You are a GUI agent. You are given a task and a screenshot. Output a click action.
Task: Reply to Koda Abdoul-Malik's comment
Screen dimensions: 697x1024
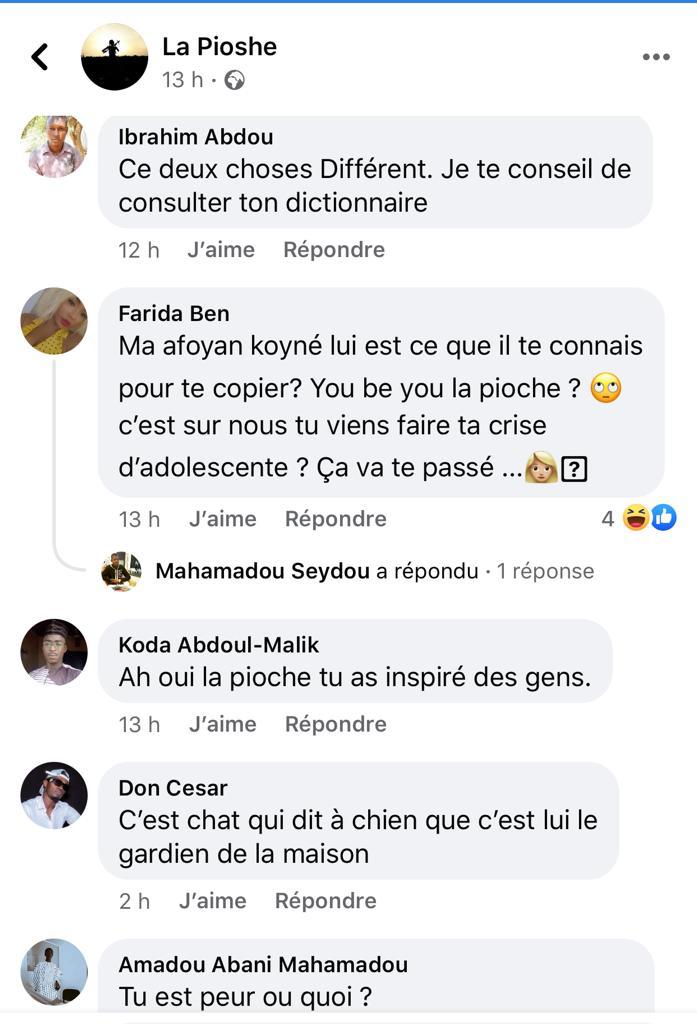[335, 724]
